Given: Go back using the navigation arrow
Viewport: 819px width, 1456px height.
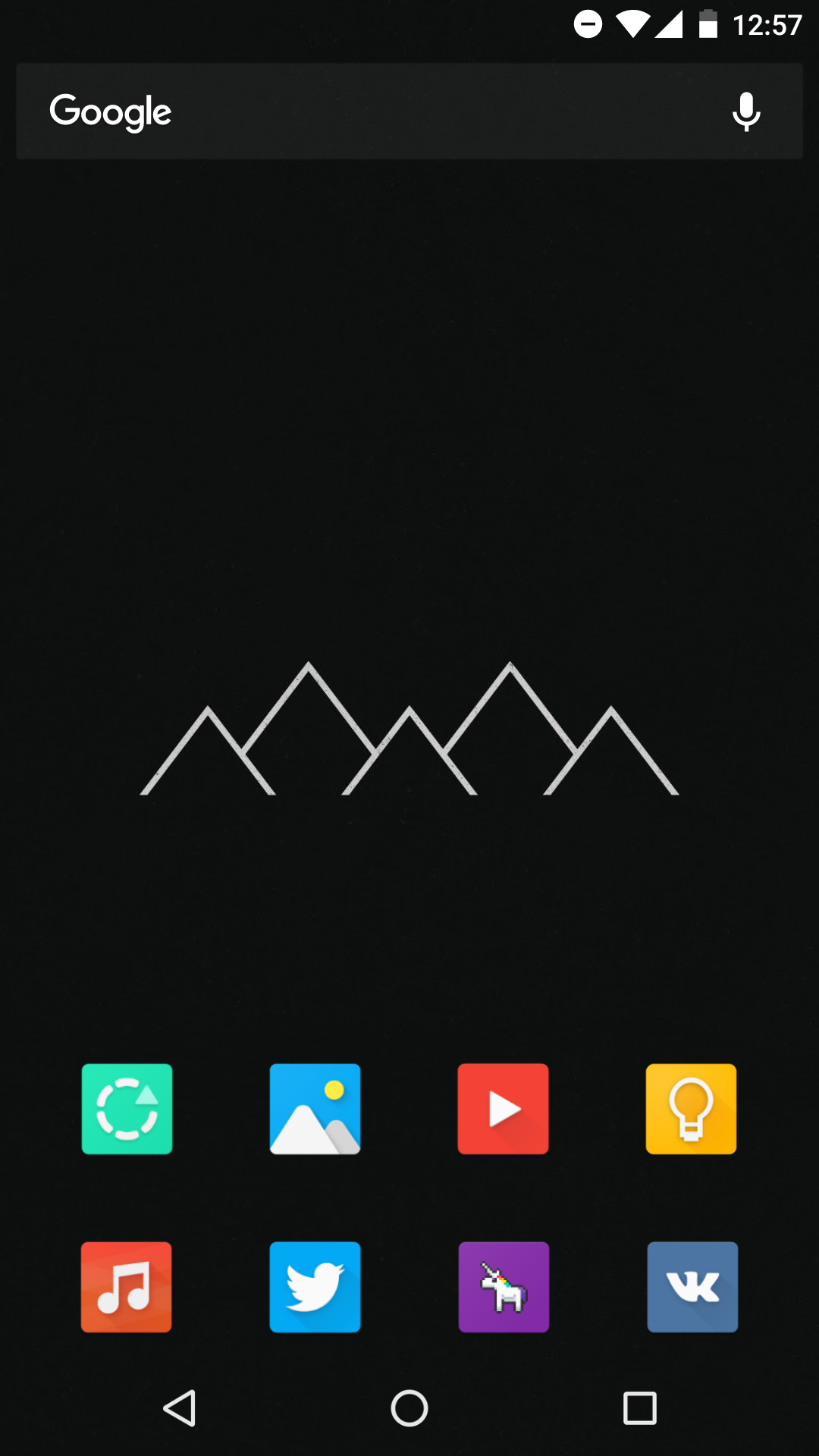Looking at the screenshot, I should tap(180, 1408).
